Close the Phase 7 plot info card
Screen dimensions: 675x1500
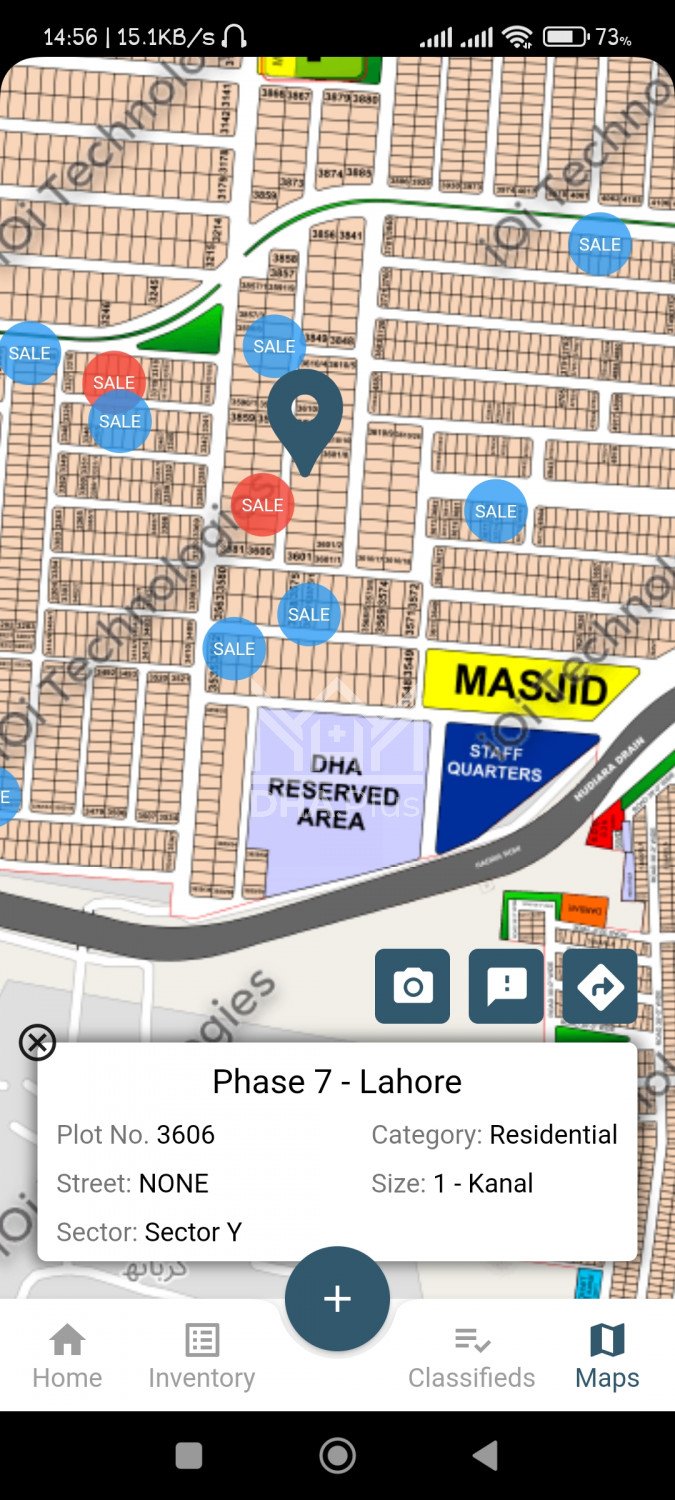[x=37, y=1043]
